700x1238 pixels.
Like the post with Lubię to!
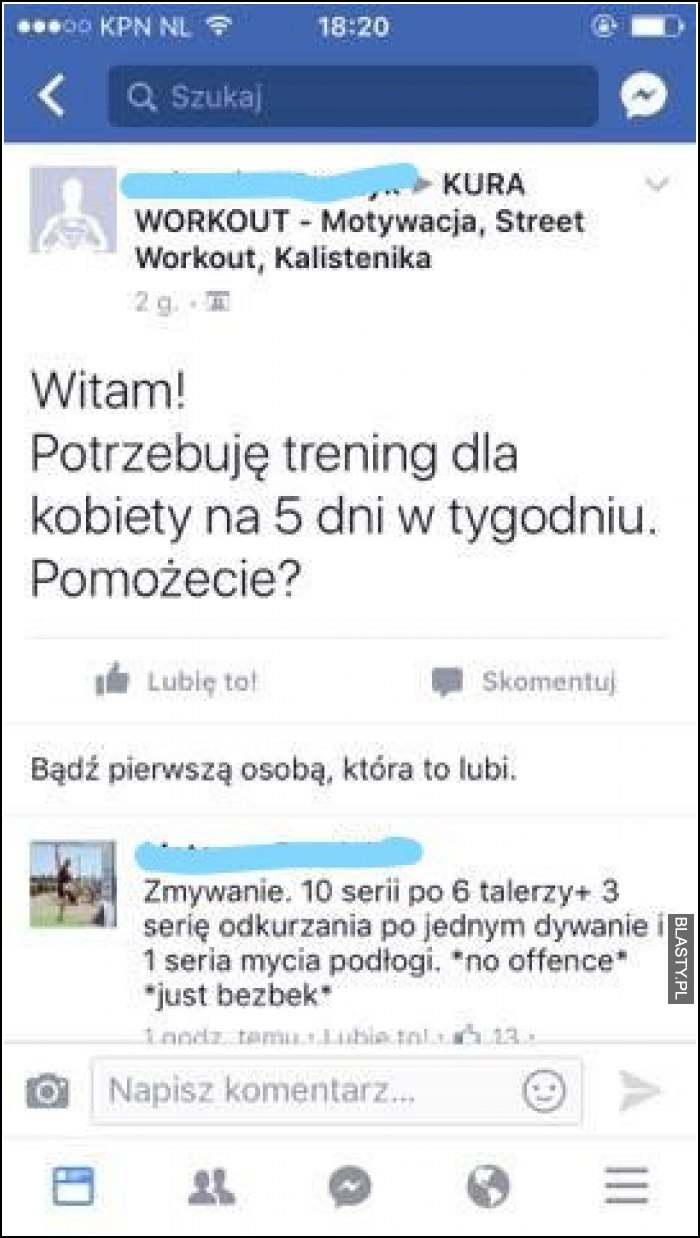pos(177,682)
